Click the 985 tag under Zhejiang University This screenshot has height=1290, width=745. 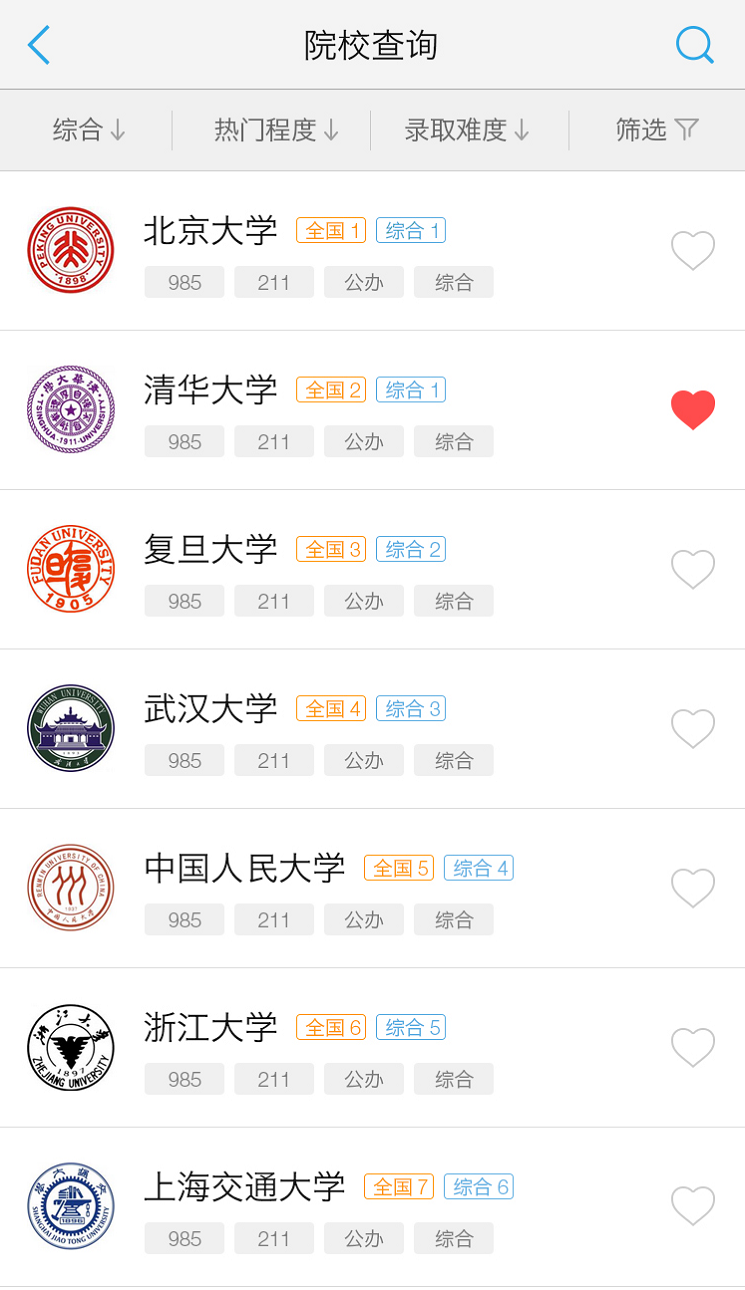[x=184, y=1078]
